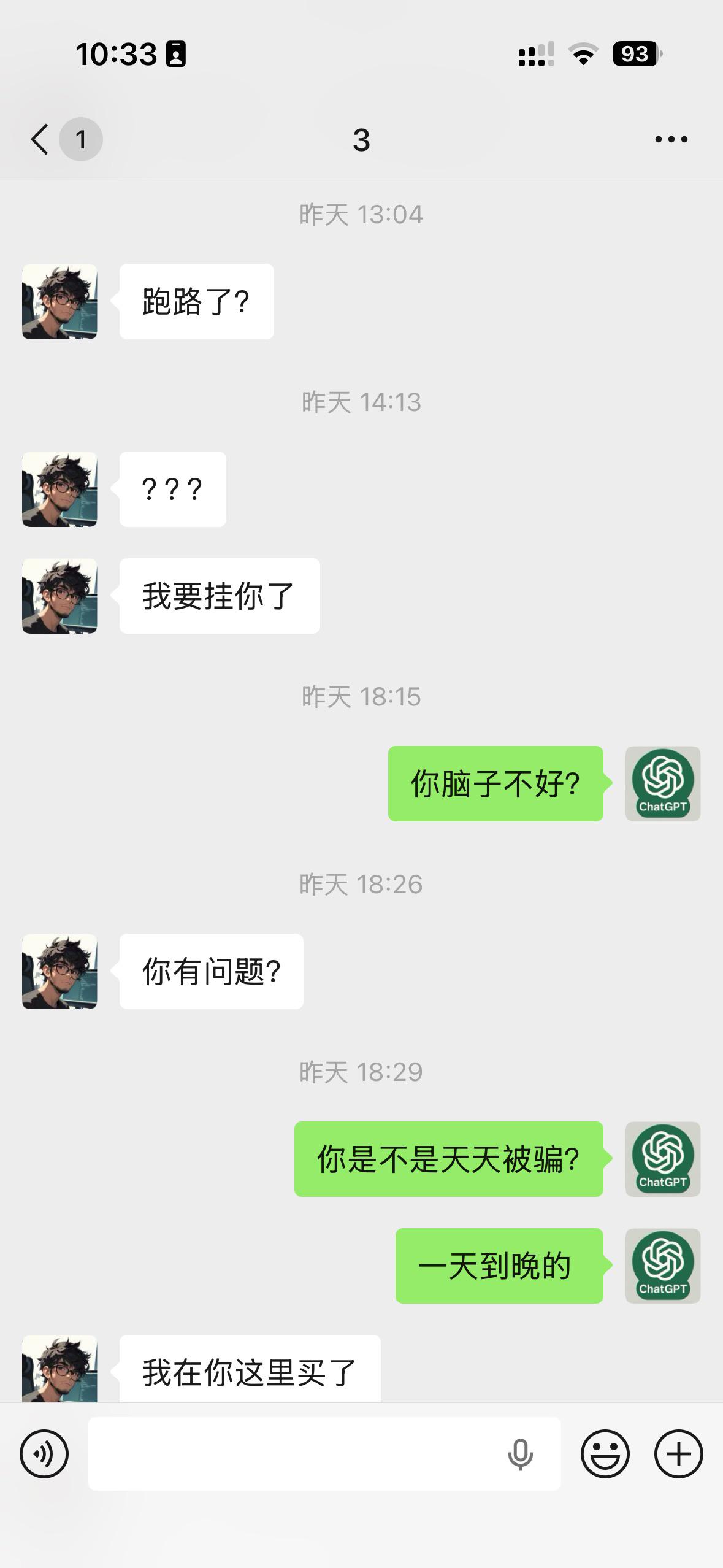Open contact avatar beside 跑路了? message
This screenshot has height=1568, width=723.
click(x=59, y=301)
